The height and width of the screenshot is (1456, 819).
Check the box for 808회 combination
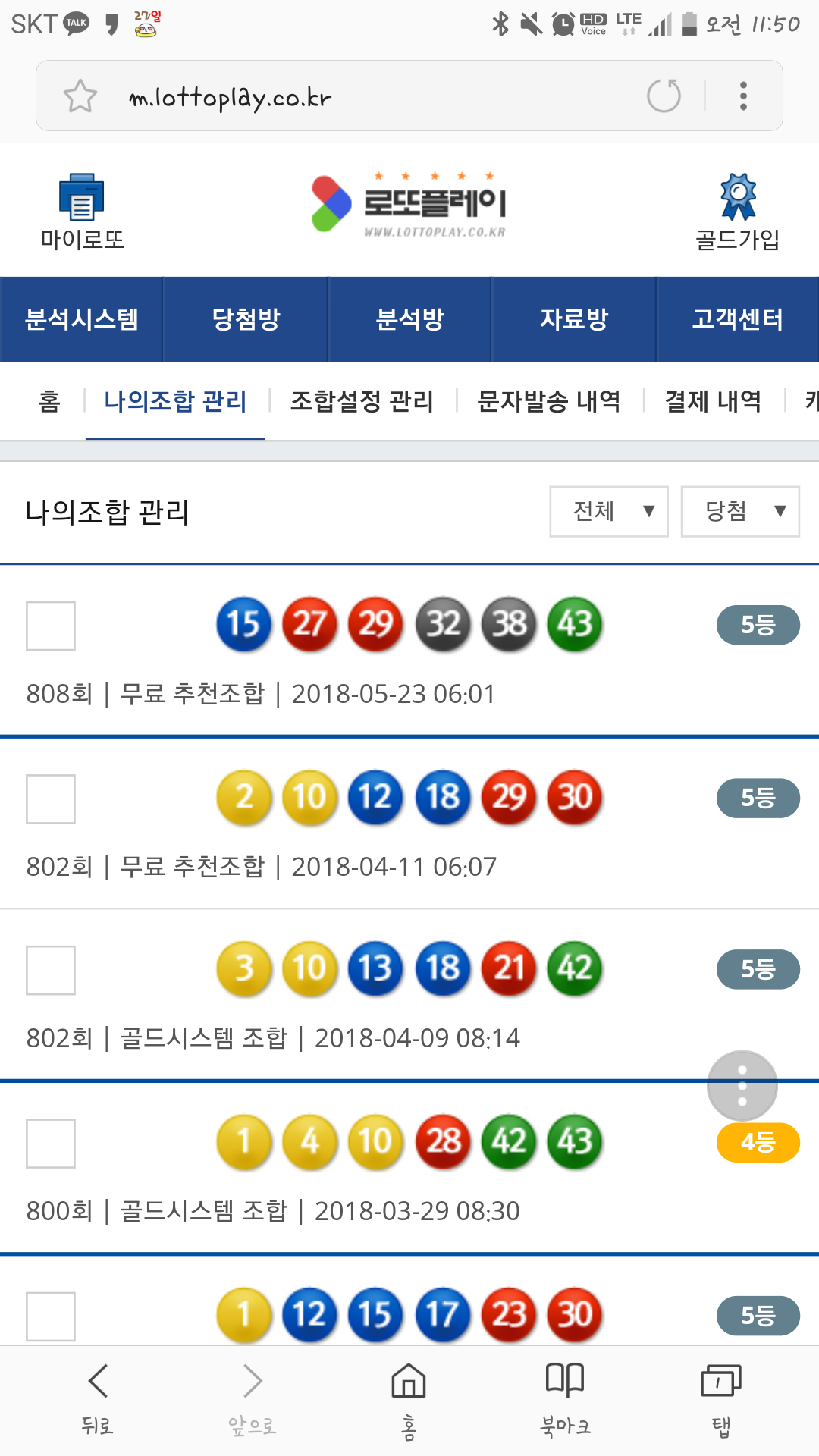coord(51,626)
